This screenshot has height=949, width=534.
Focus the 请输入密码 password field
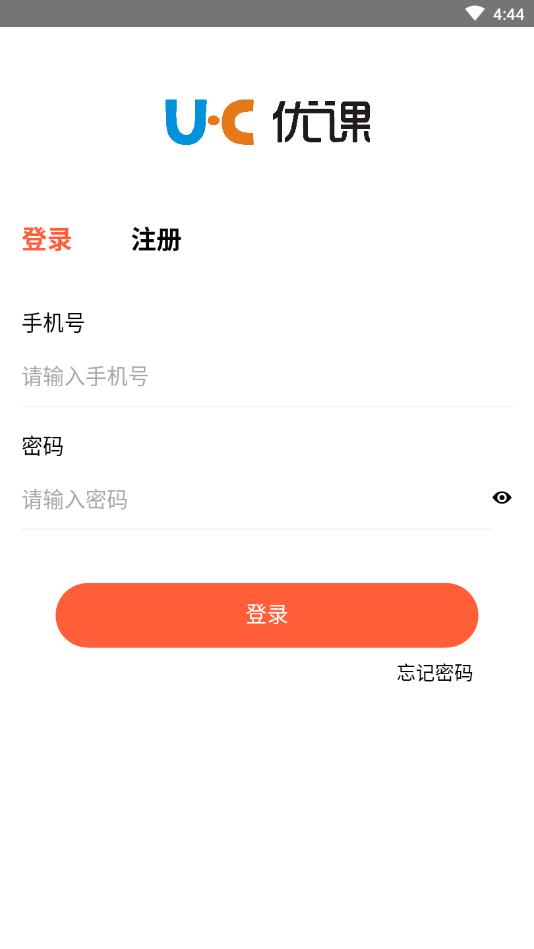(x=256, y=500)
